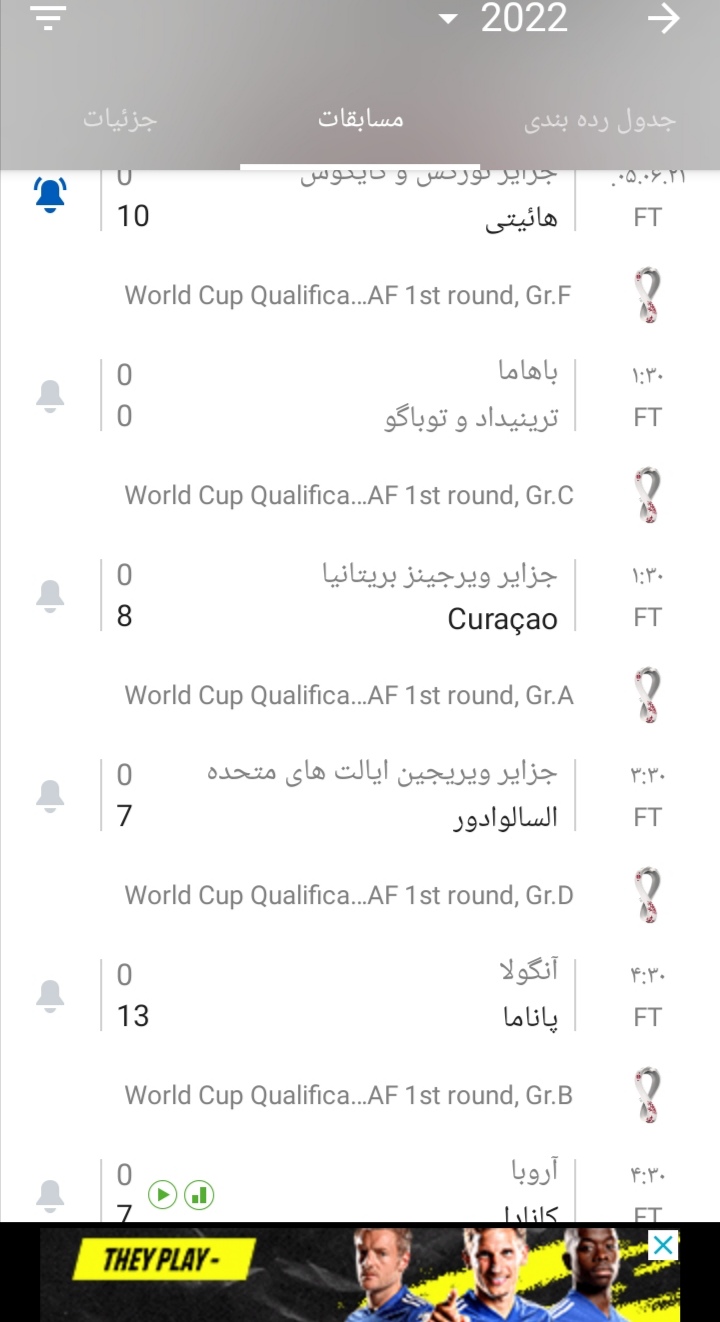The width and height of the screenshot is (720, 1322).
Task: Tap the arrow icon in the app bar
Action: 663,18
